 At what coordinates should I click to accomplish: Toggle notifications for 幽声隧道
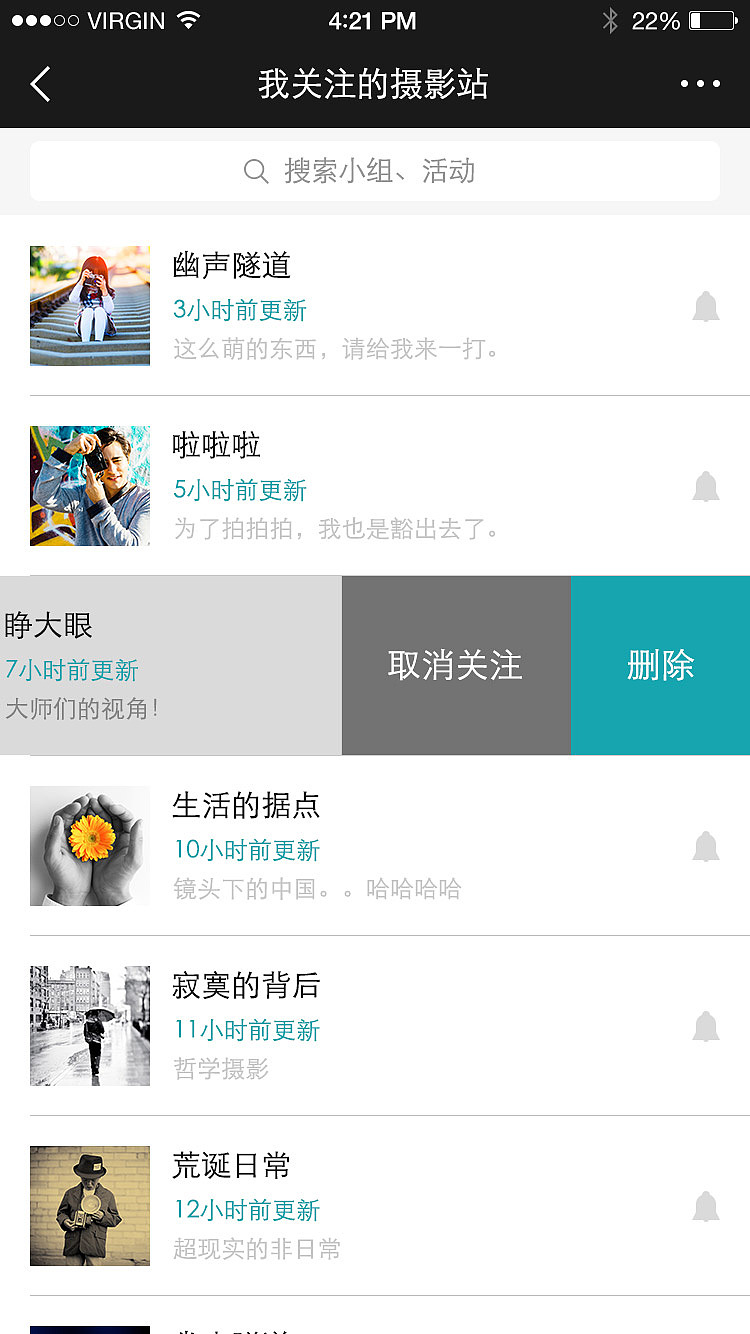706,306
